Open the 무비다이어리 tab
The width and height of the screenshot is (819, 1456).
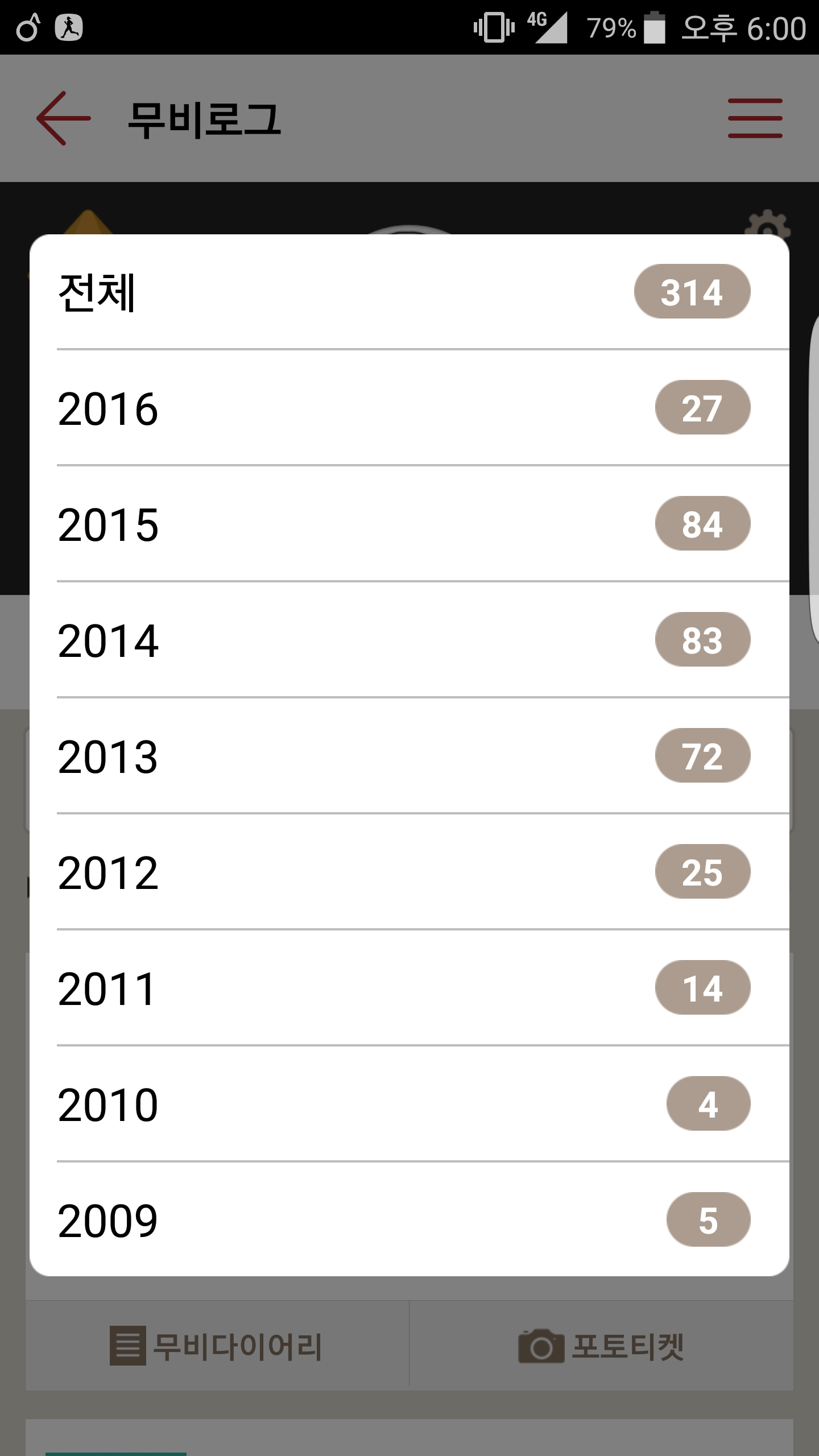pos(217,1346)
